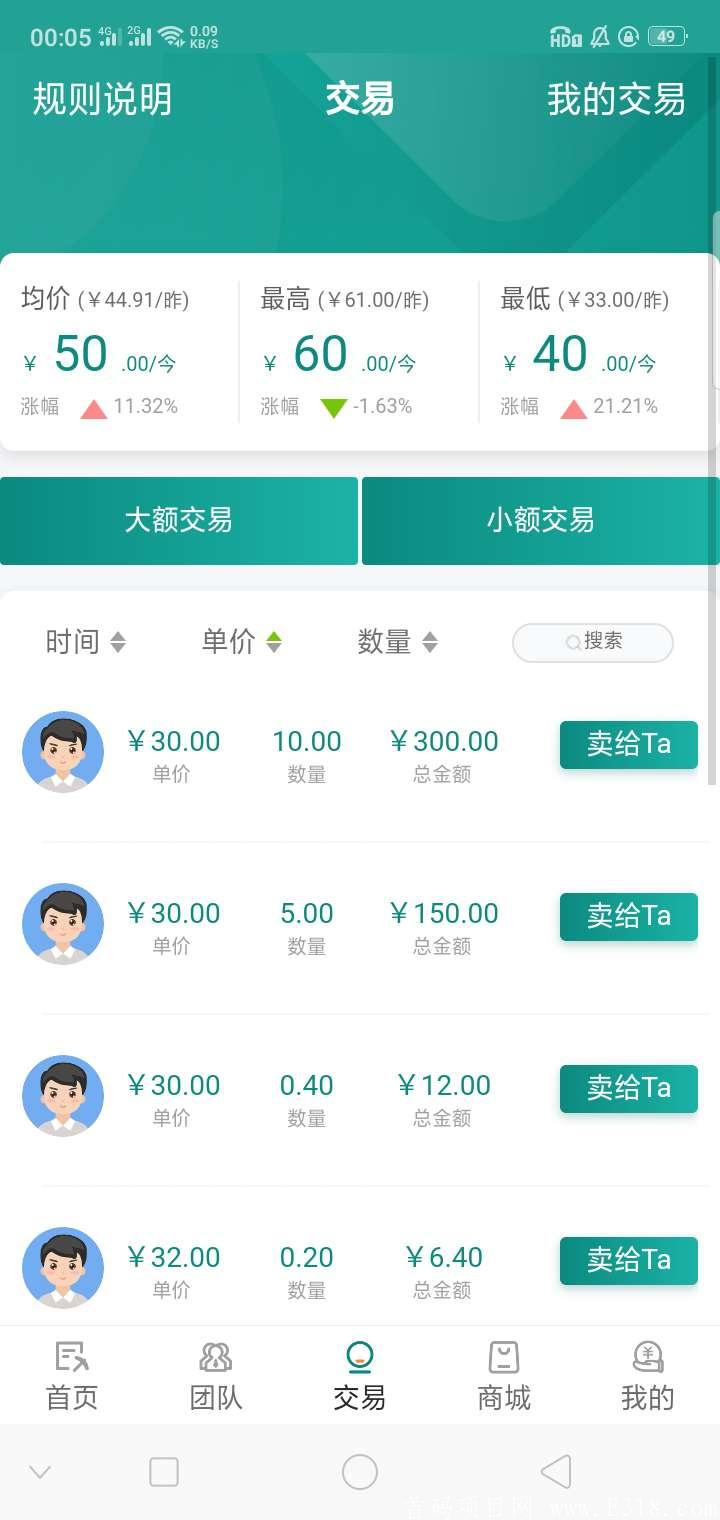Sort list by 数量
The width and height of the screenshot is (720, 1520).
pyautogui.click(x=398, y=642)
